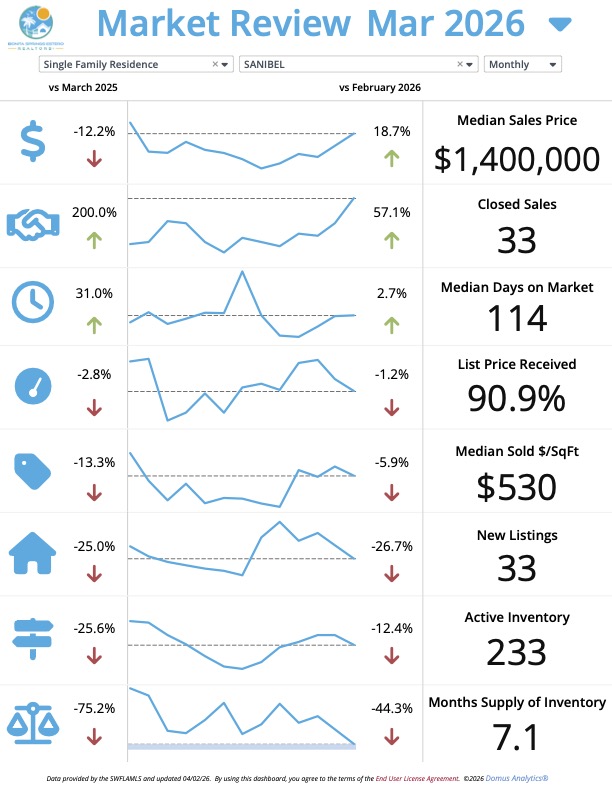Expand the Single Family Residence dropdown
Image resolution: width=612 pixels, height=792 pixels.
pos(226,64)
